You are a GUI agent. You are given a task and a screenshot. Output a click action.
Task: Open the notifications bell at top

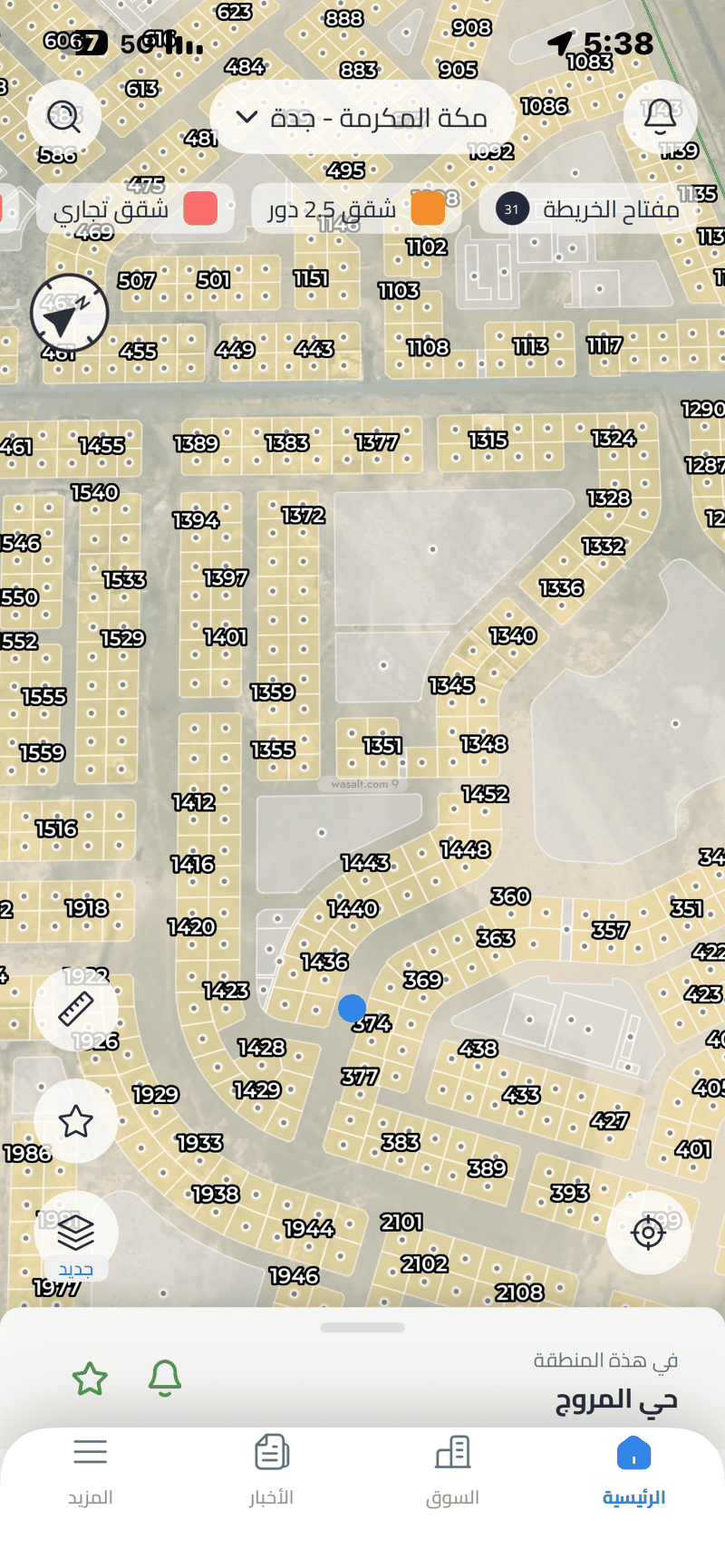coord(661,117)
